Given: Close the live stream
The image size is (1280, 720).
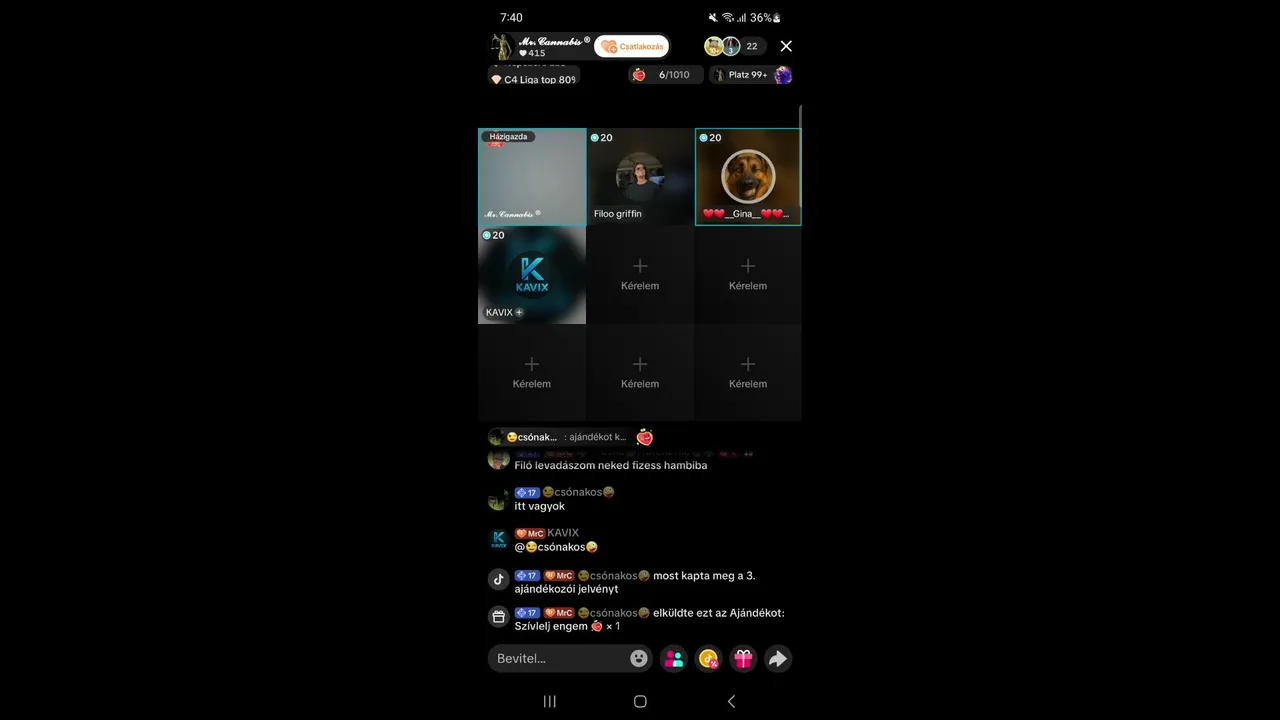Looking at the screenshot, I should click(x=786, y=46).
